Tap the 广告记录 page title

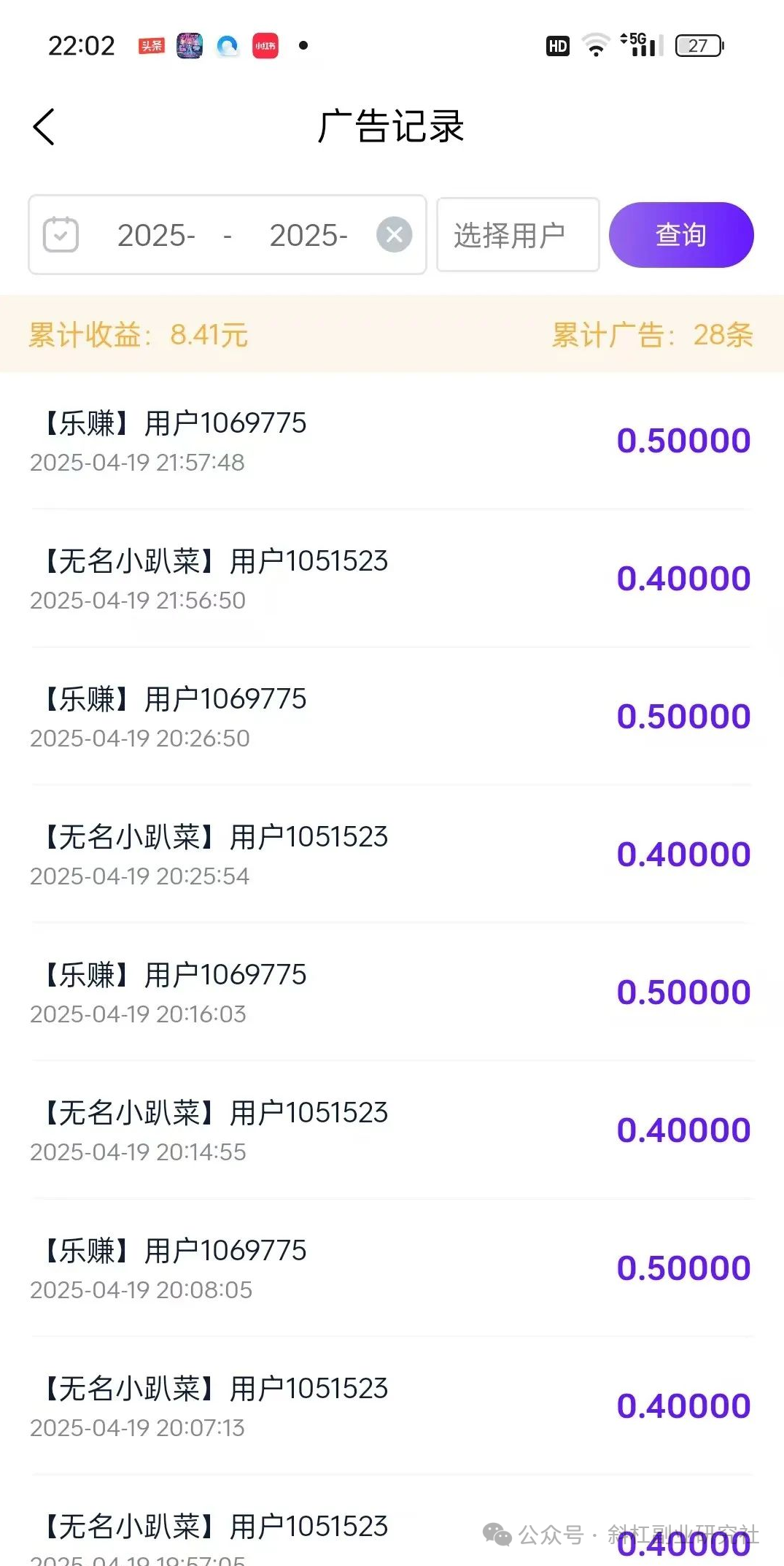pos(392,126)
